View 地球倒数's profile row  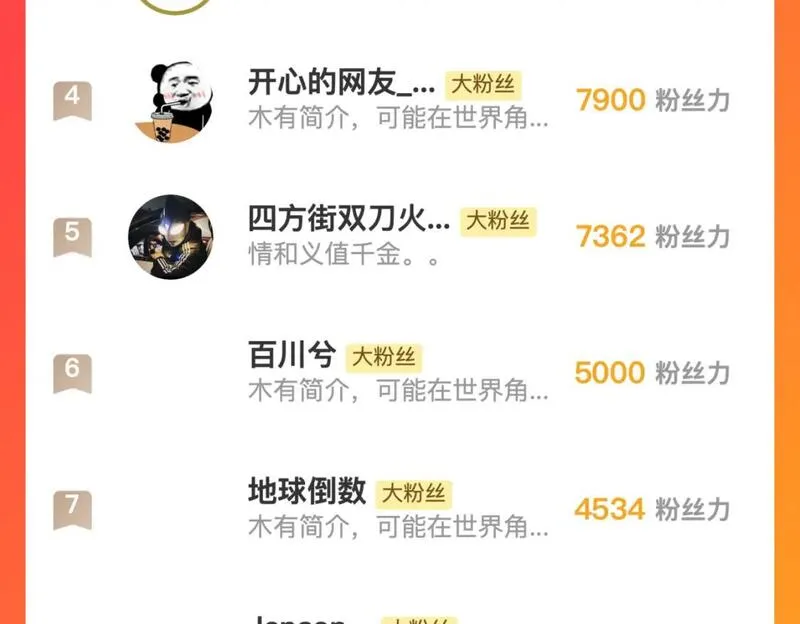point(400,509)
